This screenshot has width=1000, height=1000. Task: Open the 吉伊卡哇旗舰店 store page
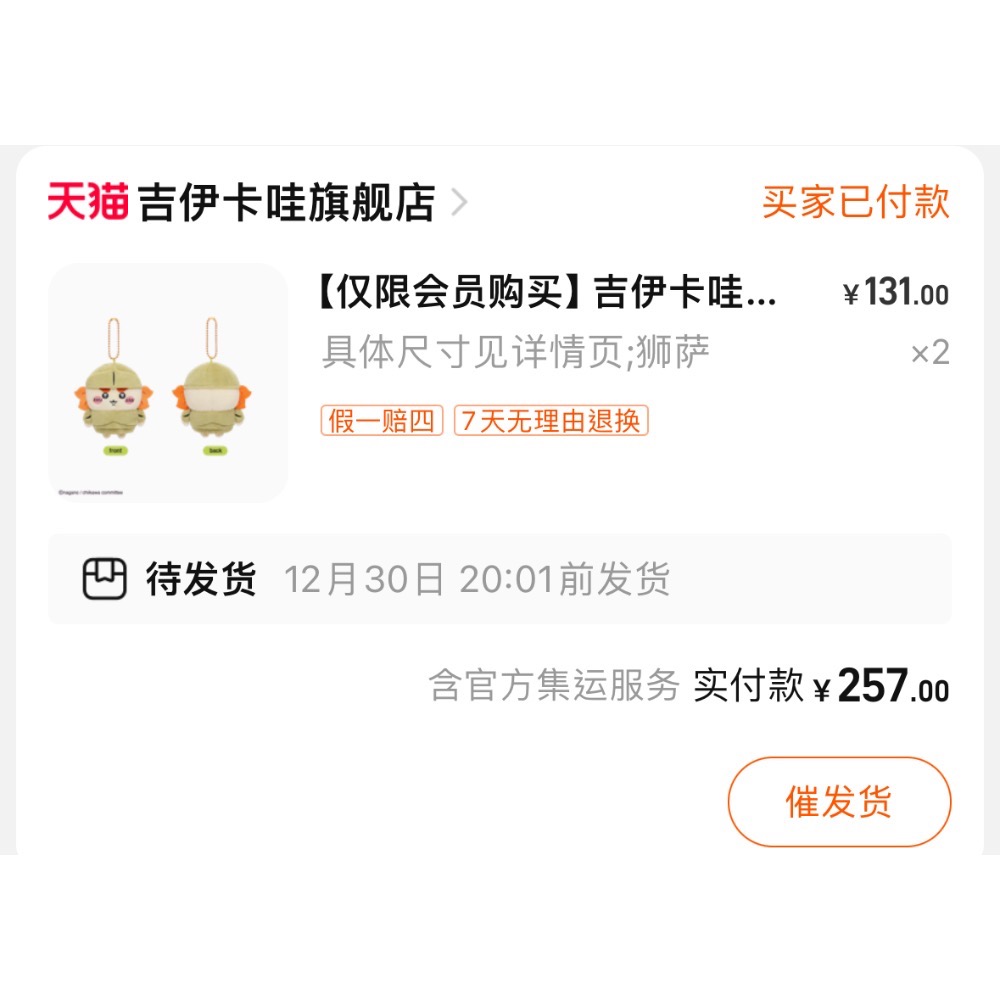[286, 203]
